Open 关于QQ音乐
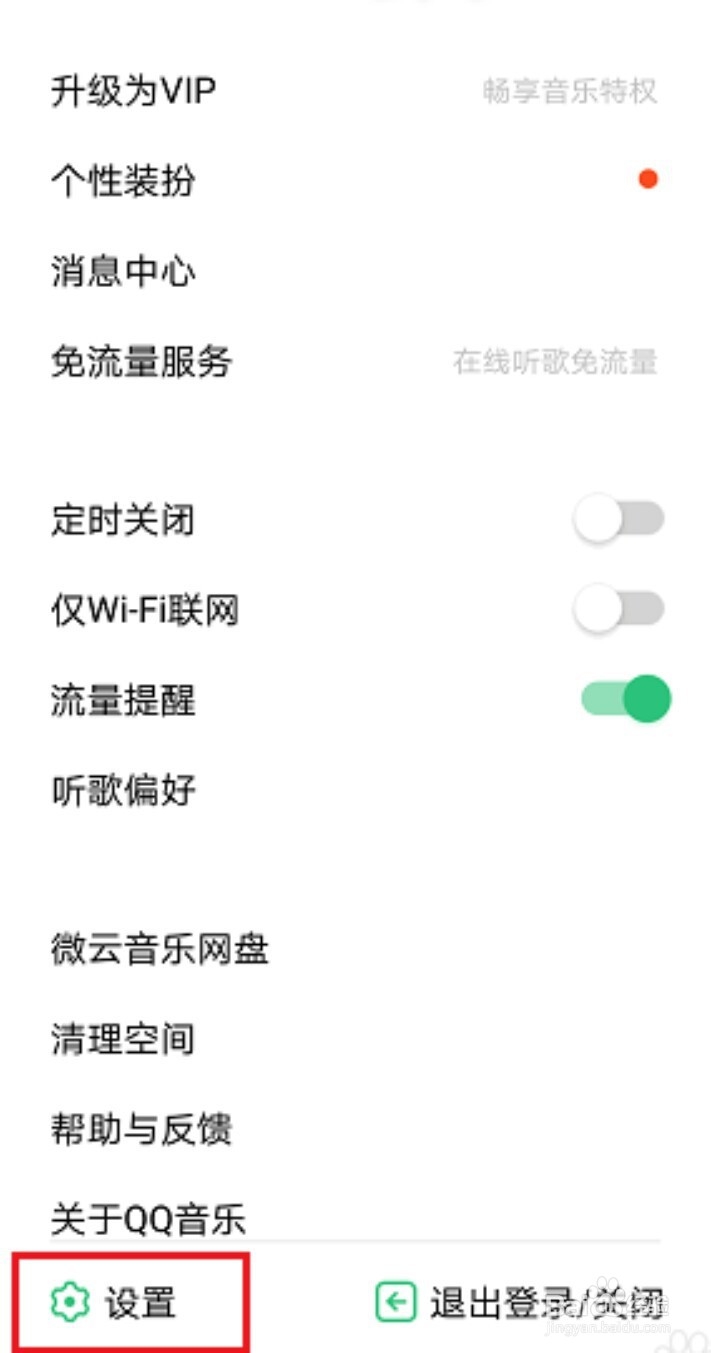Screen dimensions: 711x1353 pyautogui.click(x=355, y=1218)
